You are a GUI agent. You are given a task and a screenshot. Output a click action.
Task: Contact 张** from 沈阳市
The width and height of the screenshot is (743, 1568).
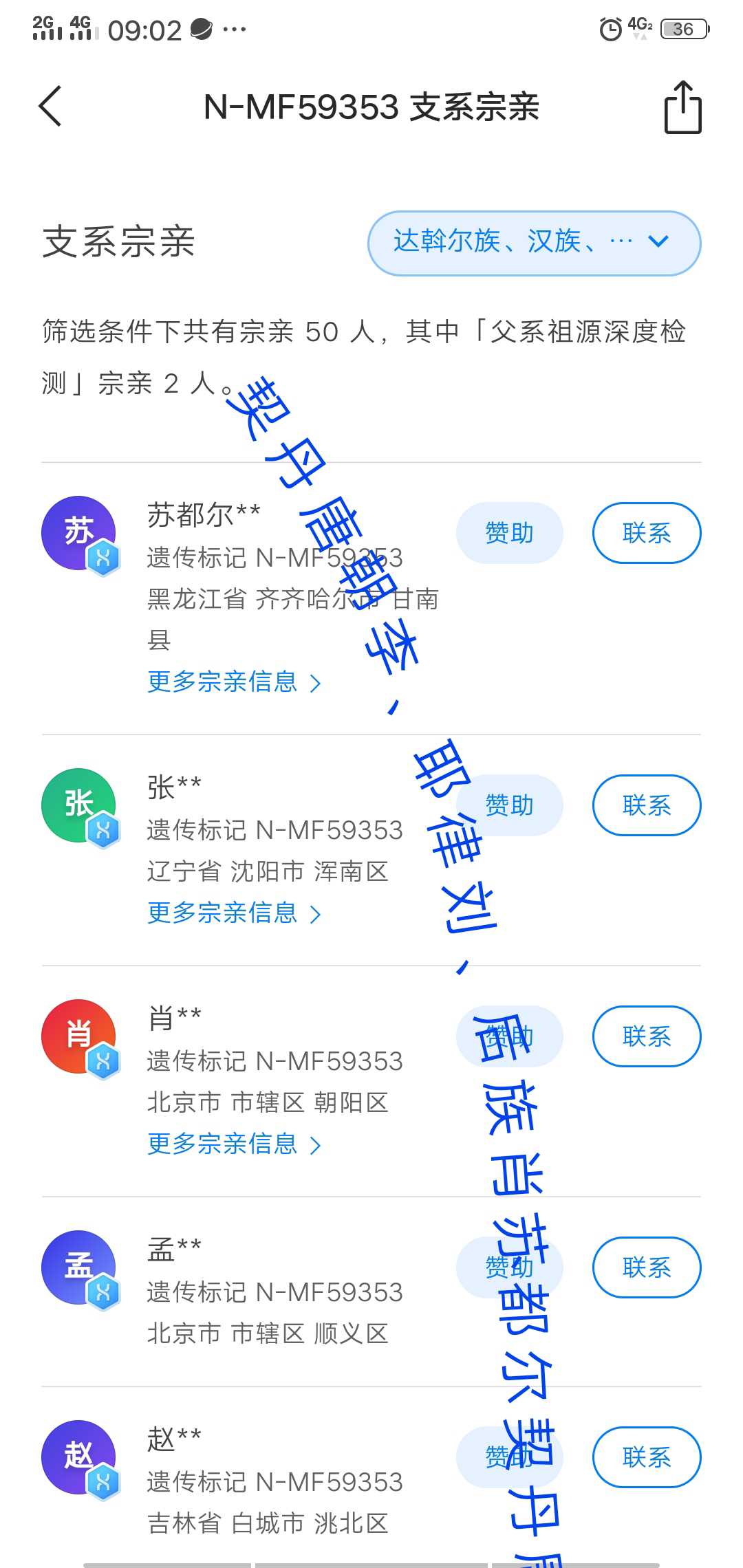tap(646, 805)
